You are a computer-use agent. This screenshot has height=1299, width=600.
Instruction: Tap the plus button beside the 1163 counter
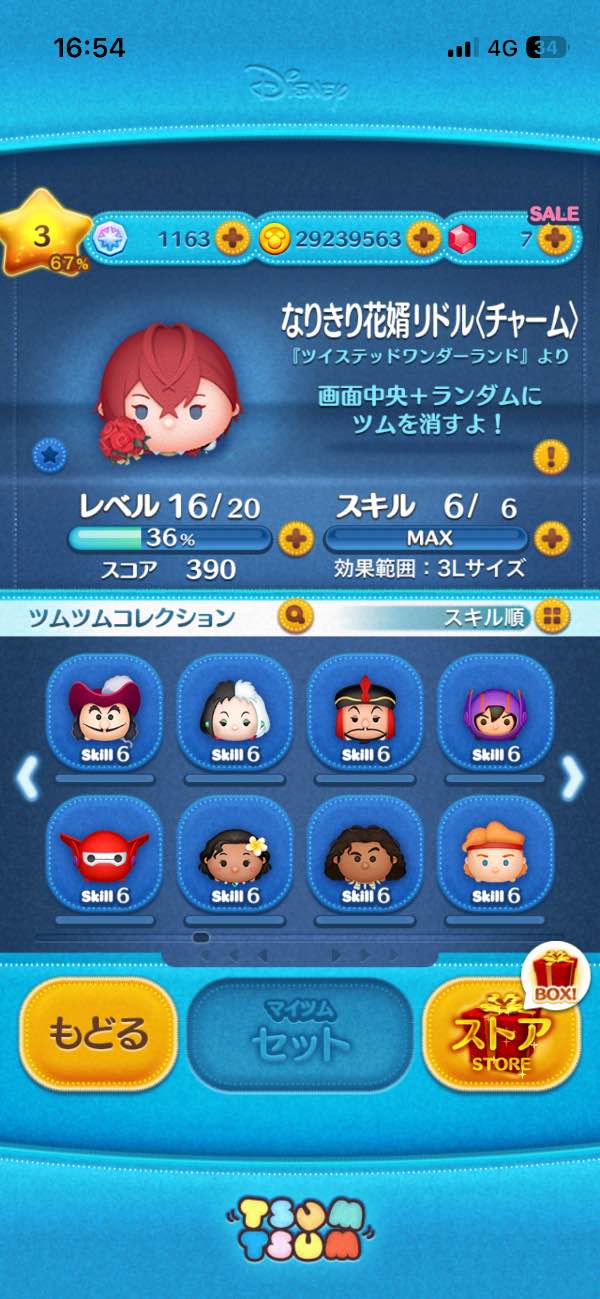click(232, 239)
